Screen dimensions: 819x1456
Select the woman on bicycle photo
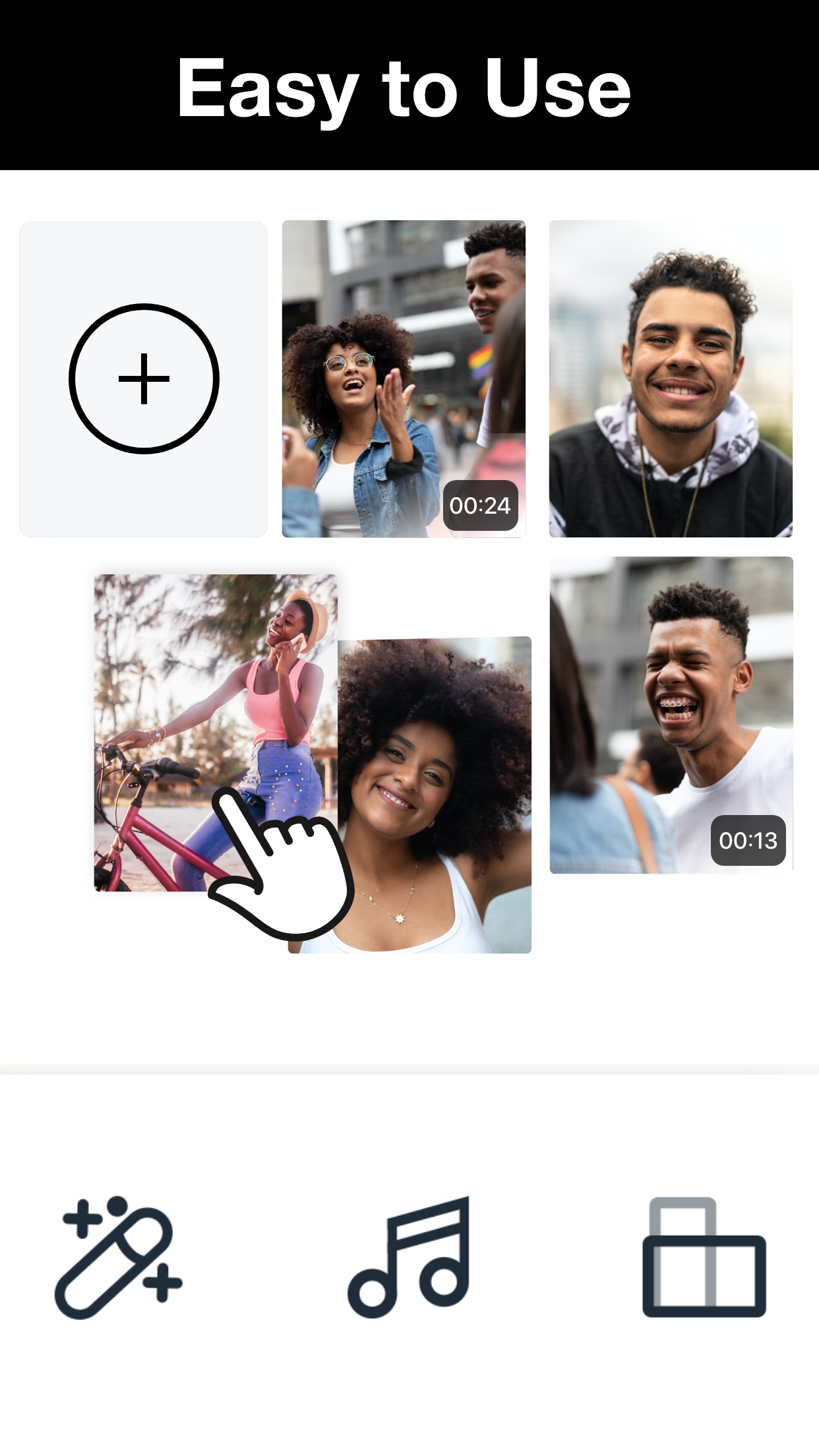pyautogui.click(x=198, y=659)
